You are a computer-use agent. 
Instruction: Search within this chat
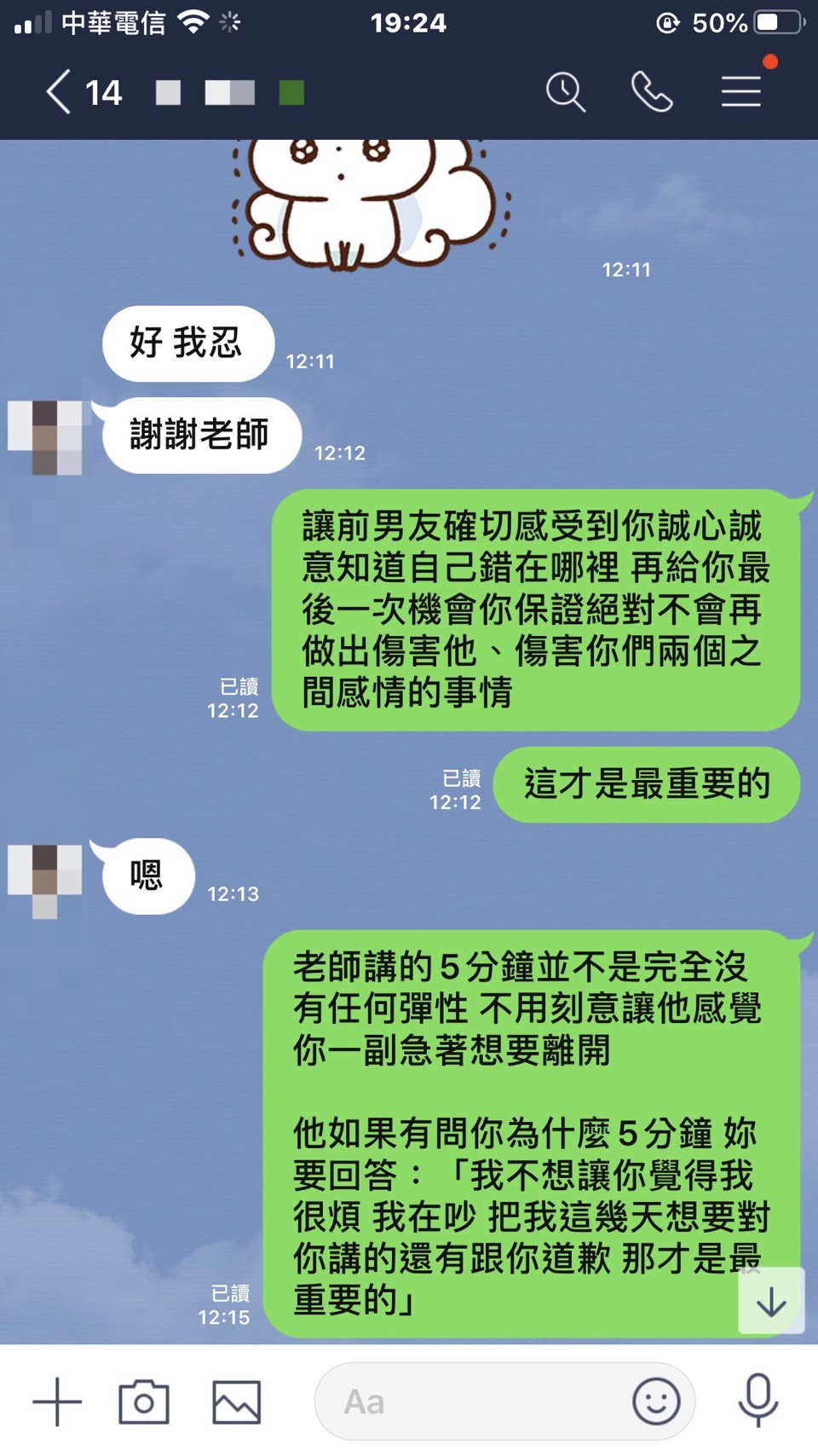pyautogui.click(x=566, y=92)
